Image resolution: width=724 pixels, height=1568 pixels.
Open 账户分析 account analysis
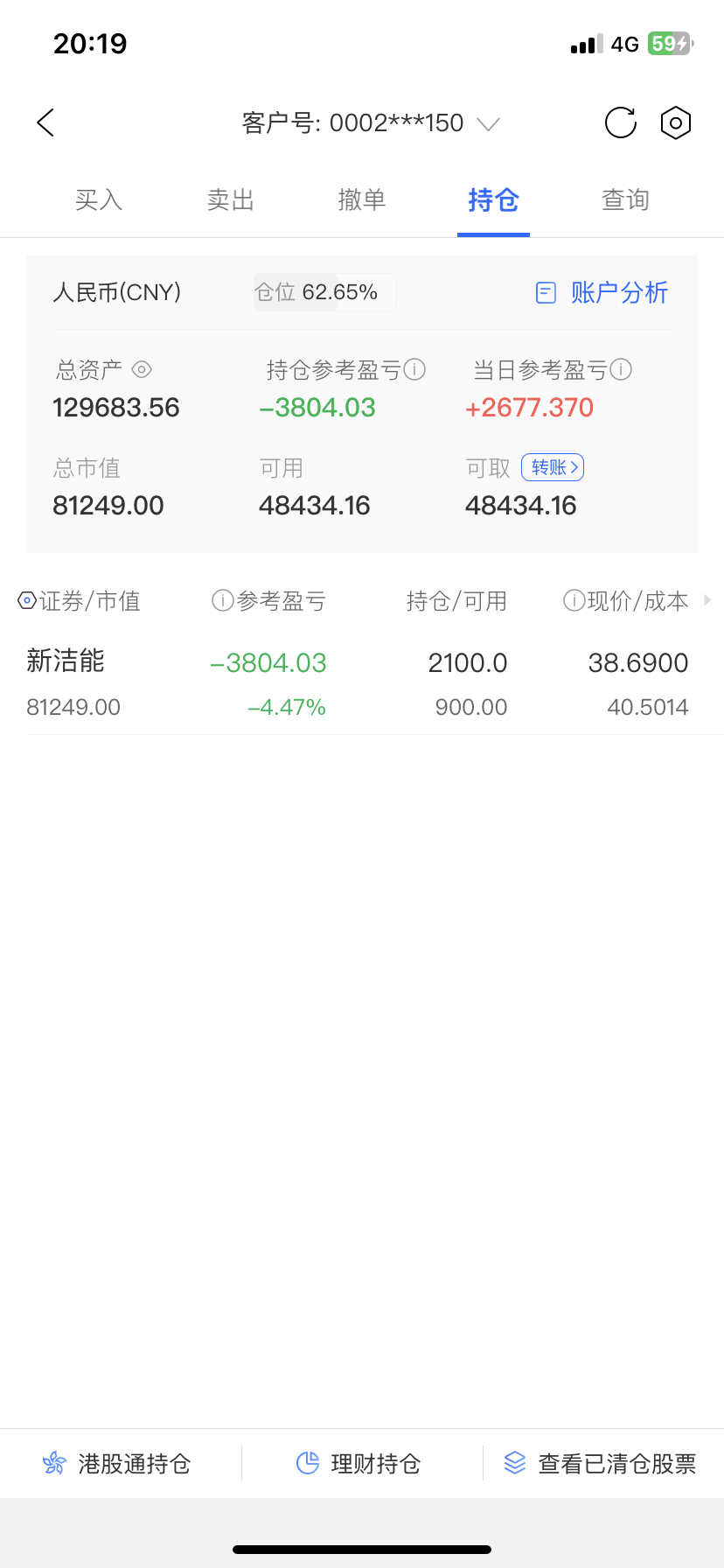pos(602,292)
